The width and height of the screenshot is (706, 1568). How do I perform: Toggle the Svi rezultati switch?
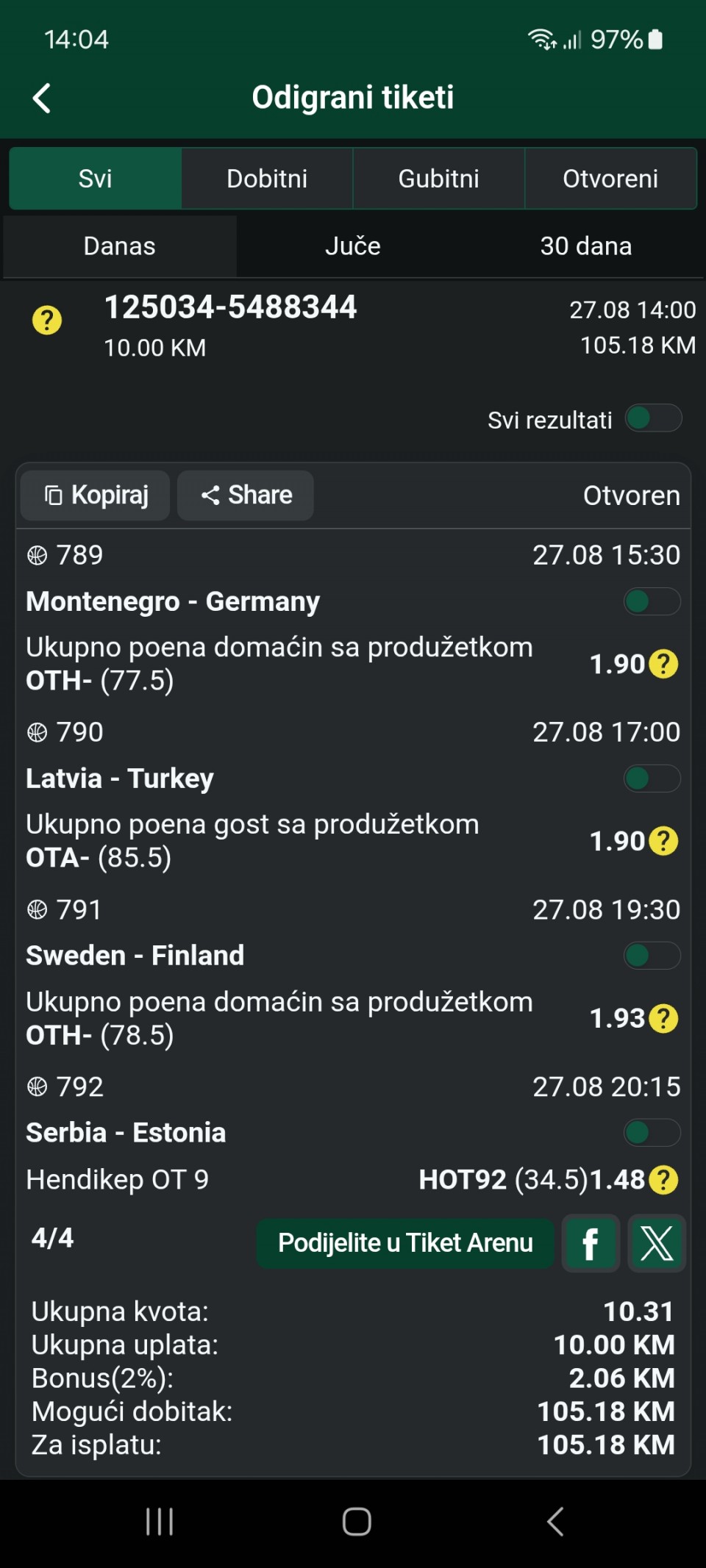click(653, 418)
